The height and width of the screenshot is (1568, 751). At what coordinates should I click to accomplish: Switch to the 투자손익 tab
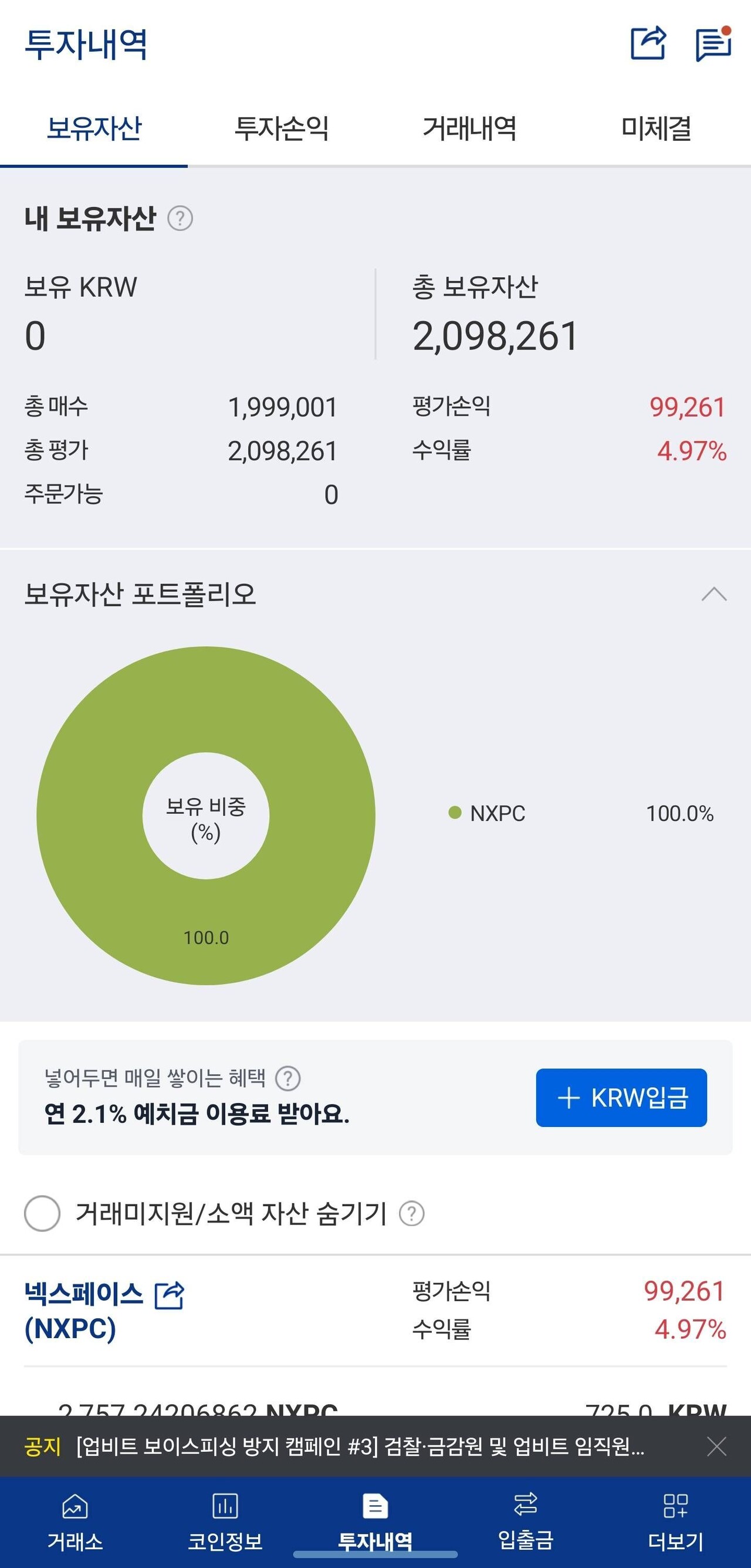click(x=283, y=128)
